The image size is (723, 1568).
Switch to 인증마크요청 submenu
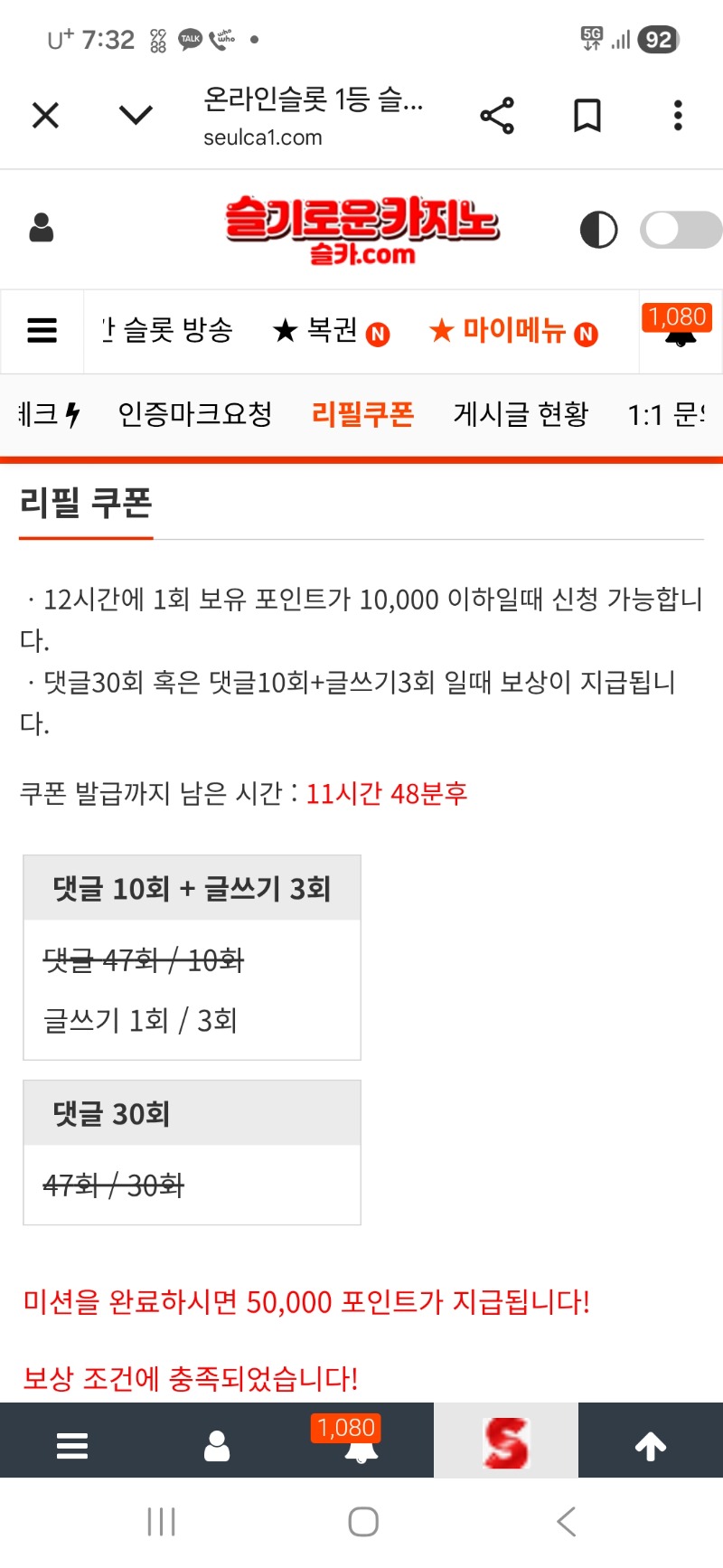tap(195, 414)
